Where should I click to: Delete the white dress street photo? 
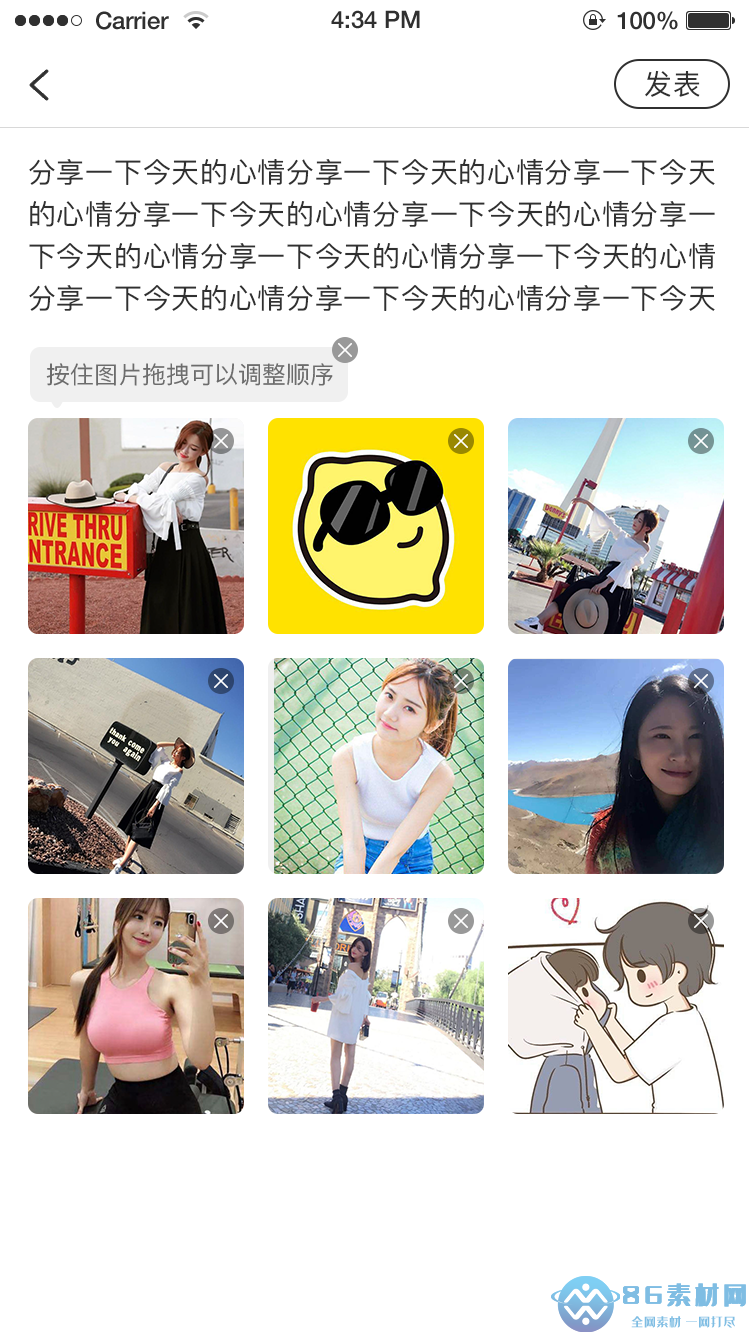click(461, 921)
